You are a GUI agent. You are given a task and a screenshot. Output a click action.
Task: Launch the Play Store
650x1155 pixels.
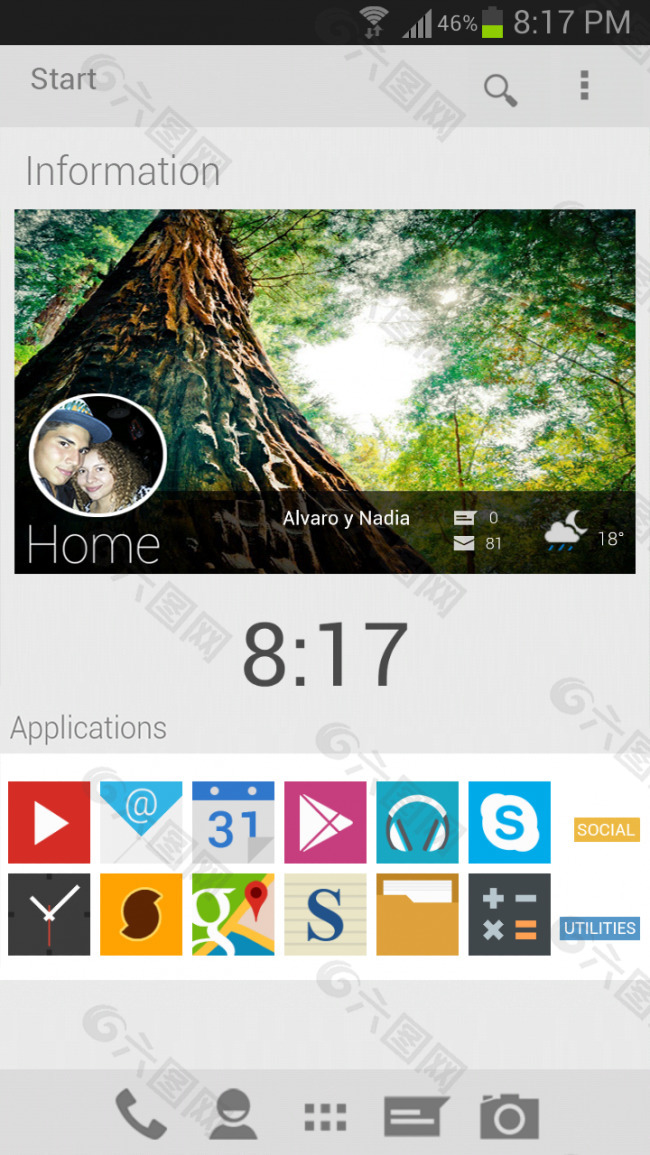click(x=325, y=822)
